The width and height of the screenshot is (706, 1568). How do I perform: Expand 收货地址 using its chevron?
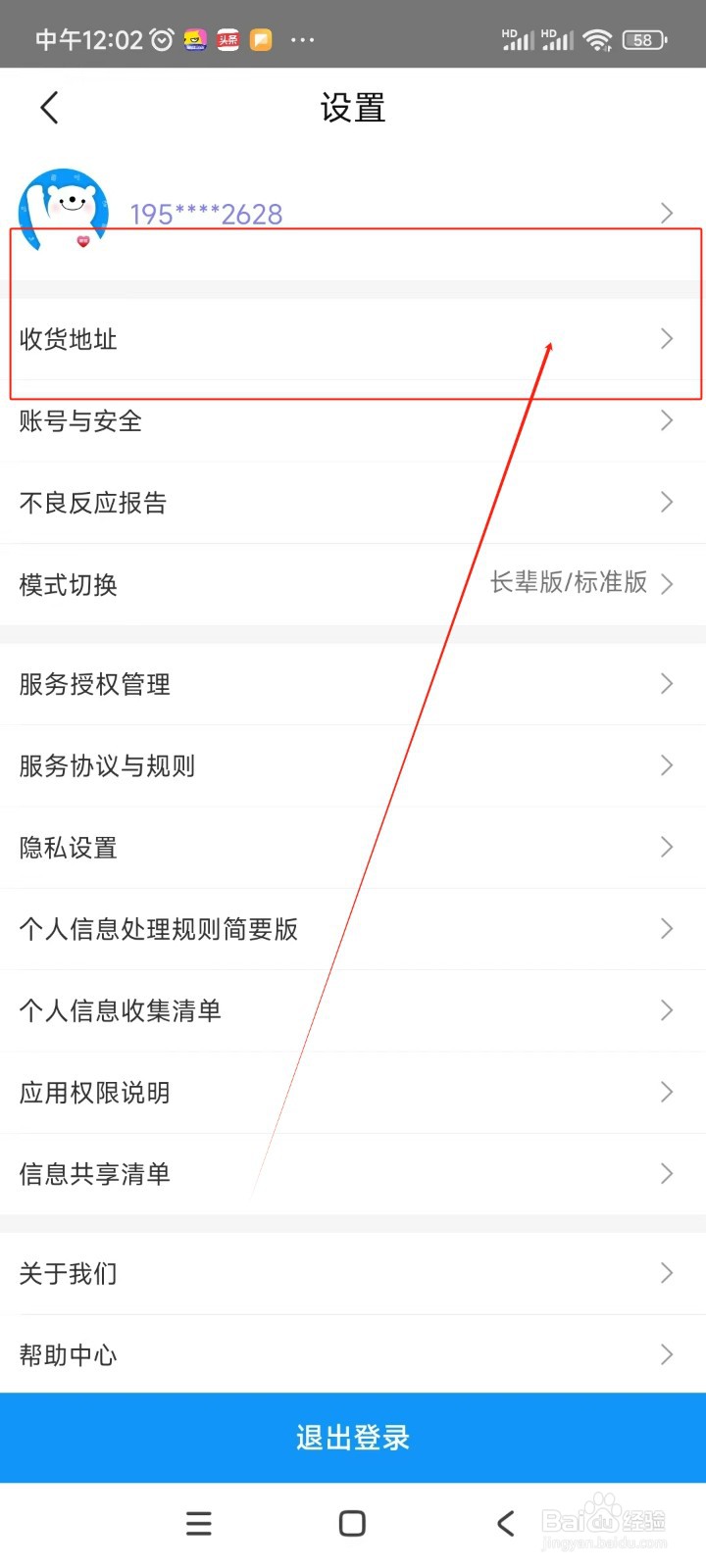tap(668, 339)
